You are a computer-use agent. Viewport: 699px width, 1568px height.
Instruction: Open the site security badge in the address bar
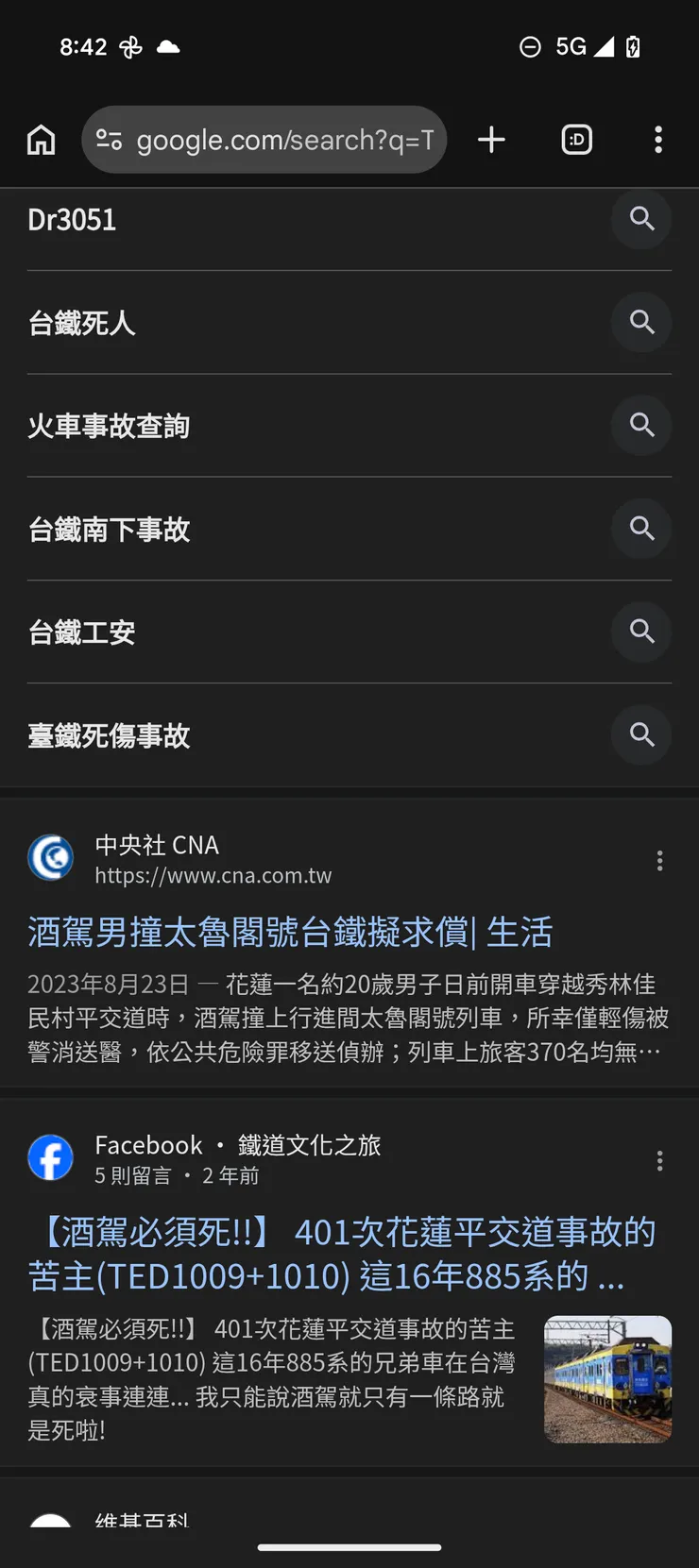click(111, 139)
